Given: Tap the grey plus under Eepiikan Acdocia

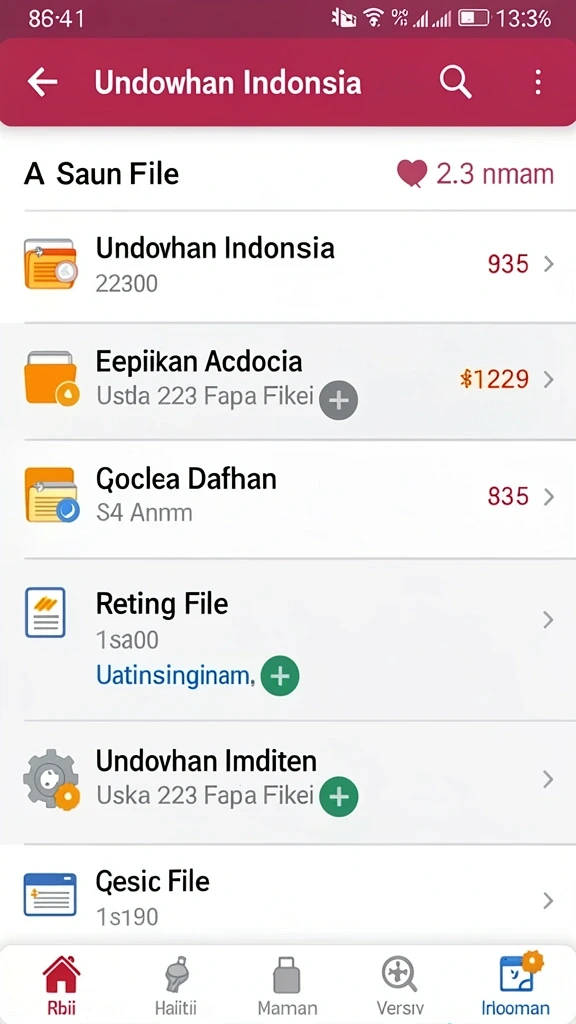Looking at the screenshot, I should click(x=338, y=400).
